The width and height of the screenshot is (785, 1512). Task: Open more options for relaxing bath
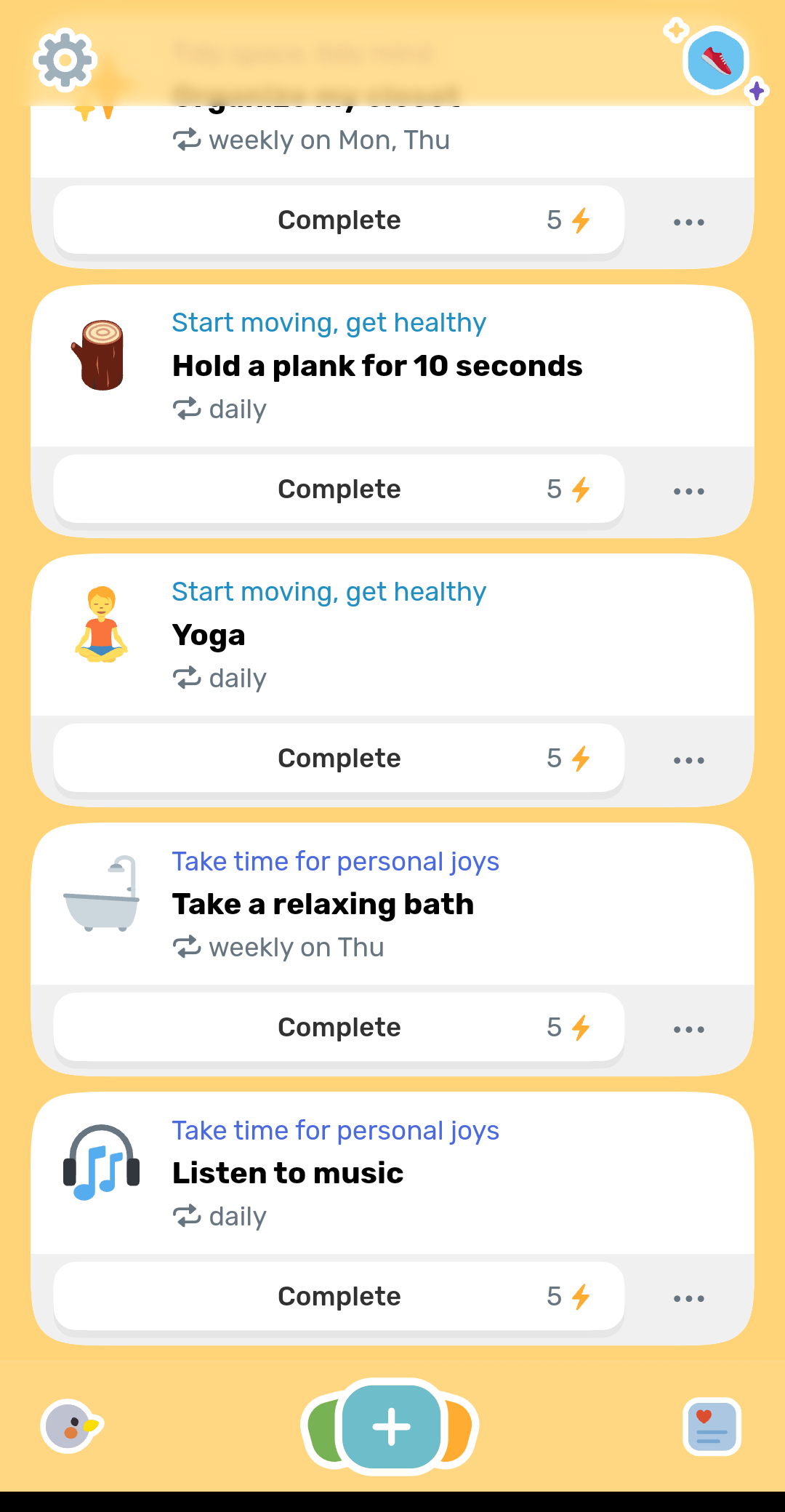(688, 1030)
